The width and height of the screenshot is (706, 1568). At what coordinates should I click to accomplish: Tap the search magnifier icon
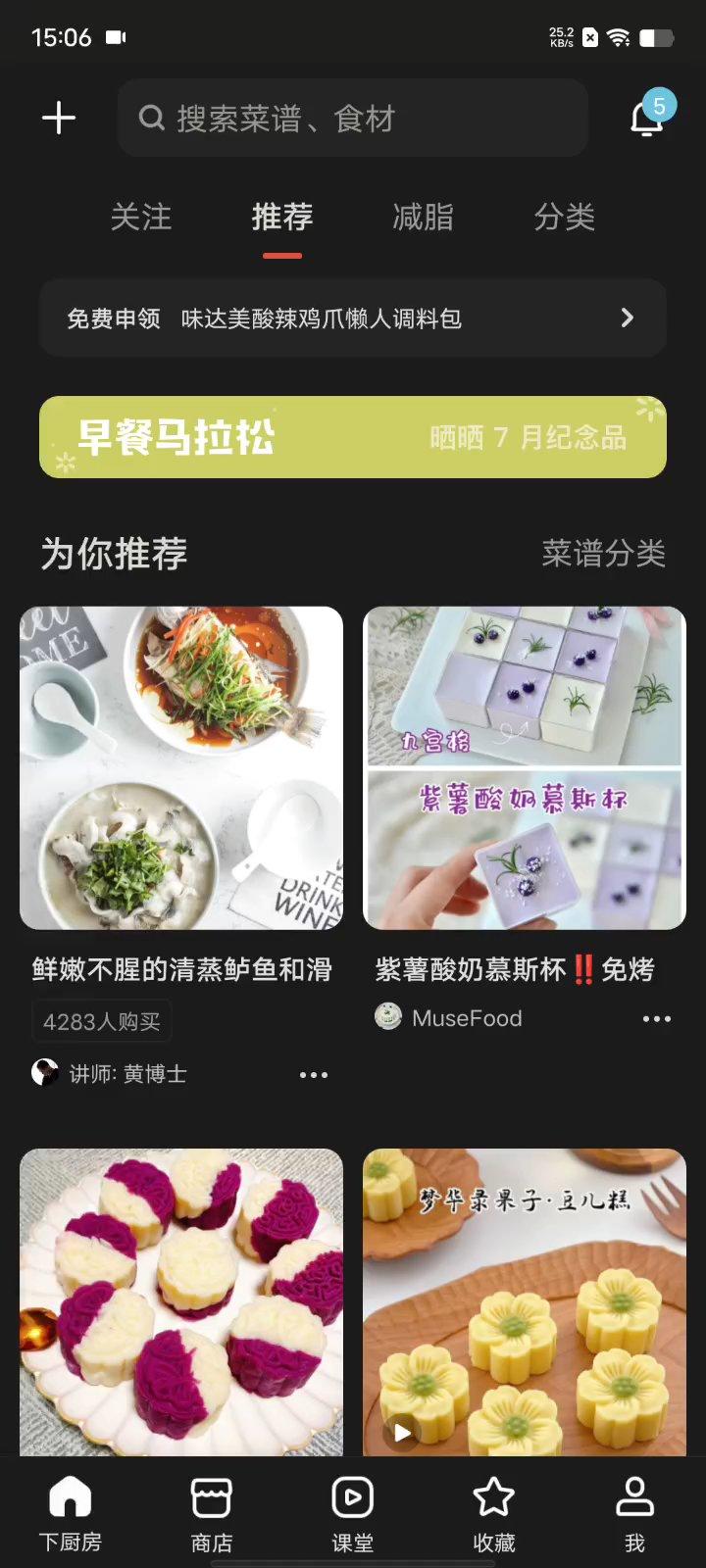(x=151, y=118)
